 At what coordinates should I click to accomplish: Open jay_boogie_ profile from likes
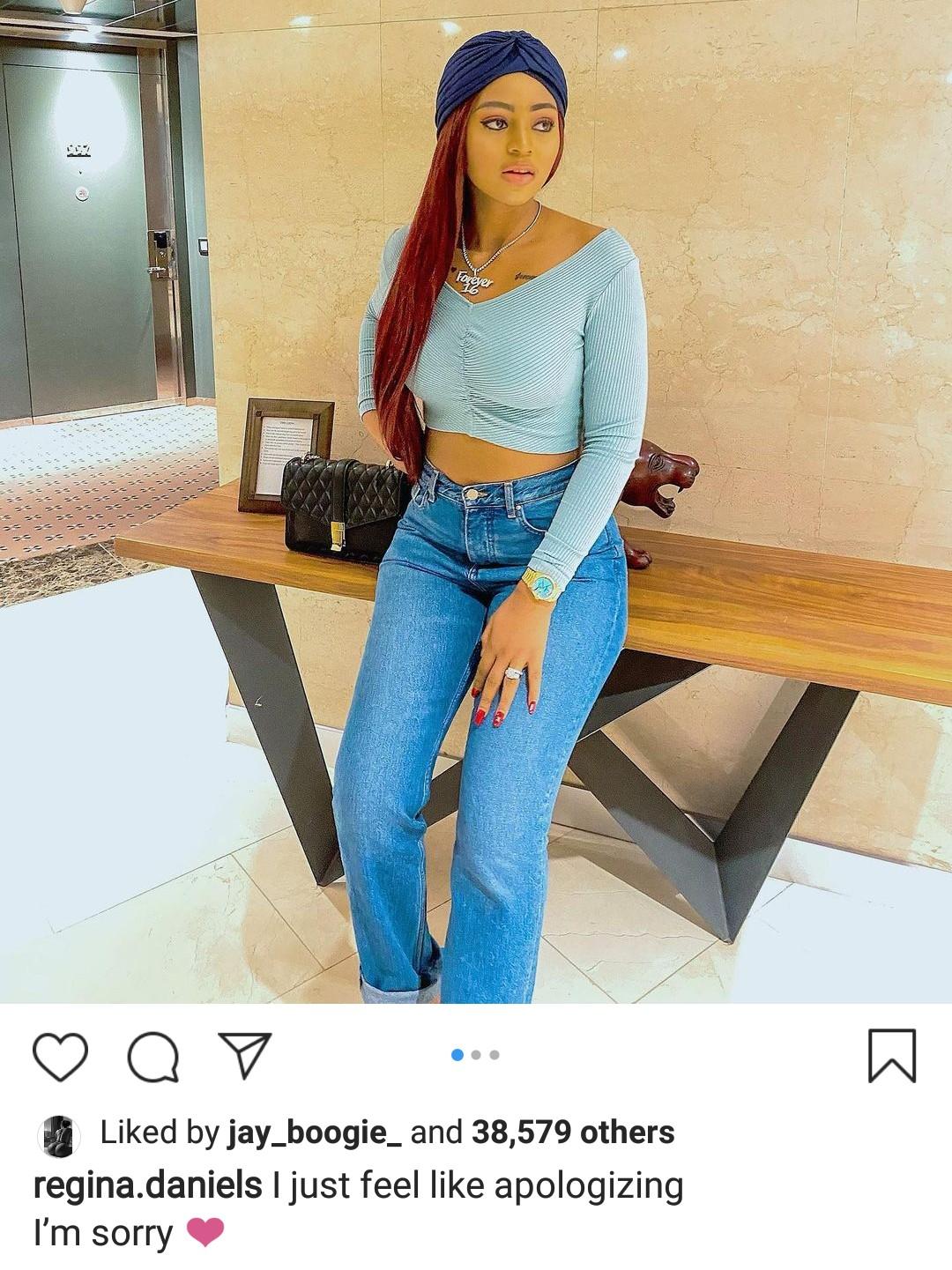pos(315,1133)
